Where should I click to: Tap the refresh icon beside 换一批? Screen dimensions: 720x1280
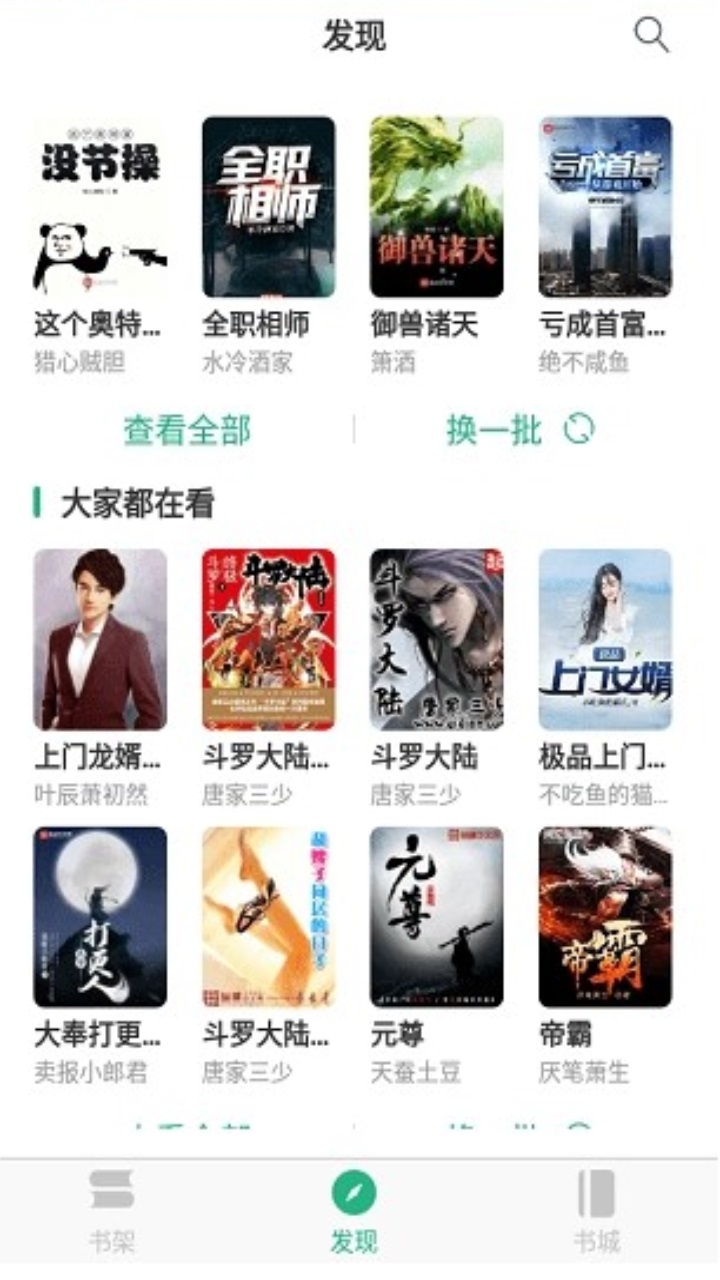tap(577, 430)
